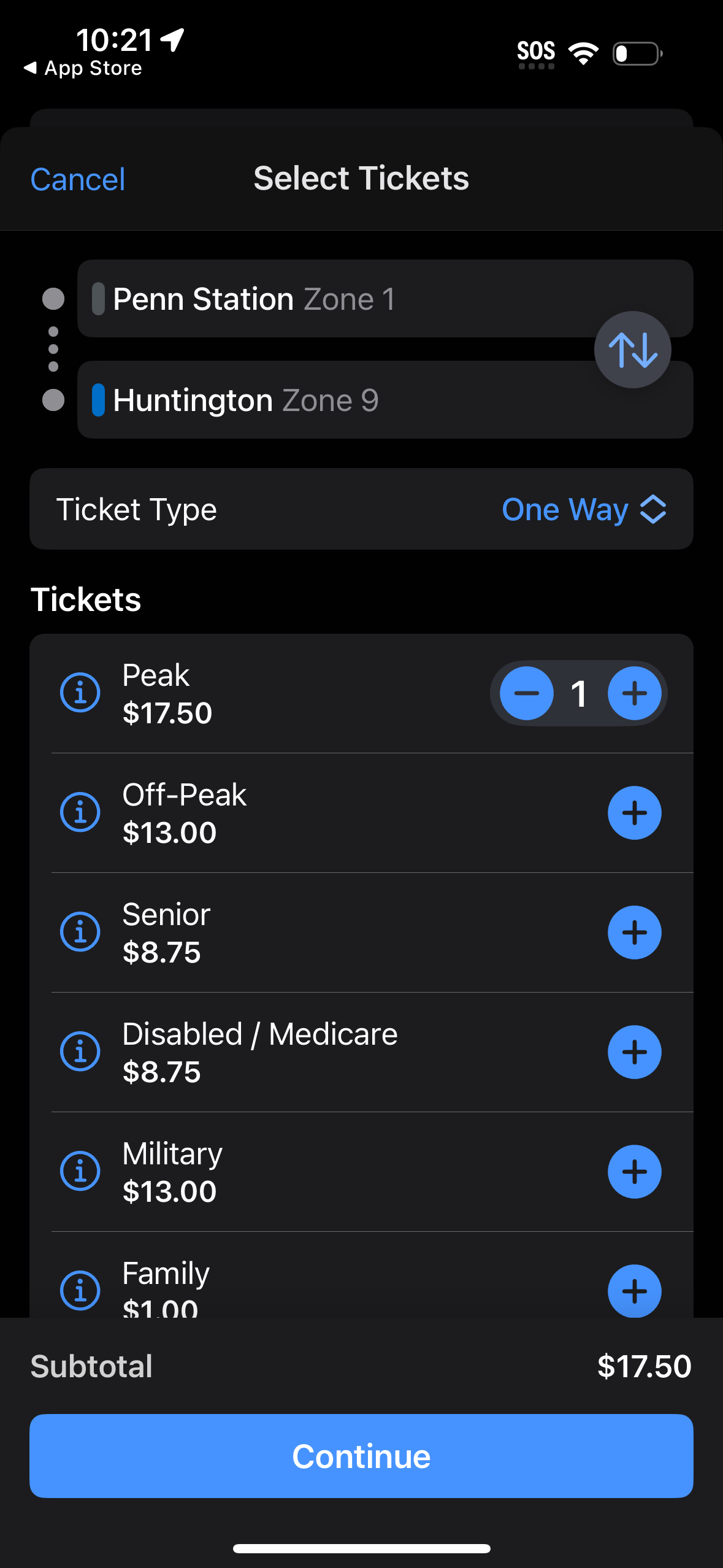Open info about Peak fare
The height and width of the screenshot is (1568, 723).
coord(80,692)
